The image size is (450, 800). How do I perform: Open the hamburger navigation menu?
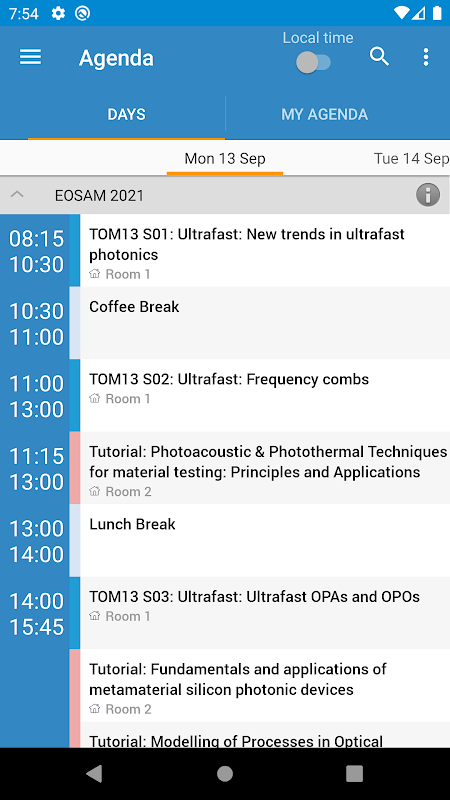[31, 57]
